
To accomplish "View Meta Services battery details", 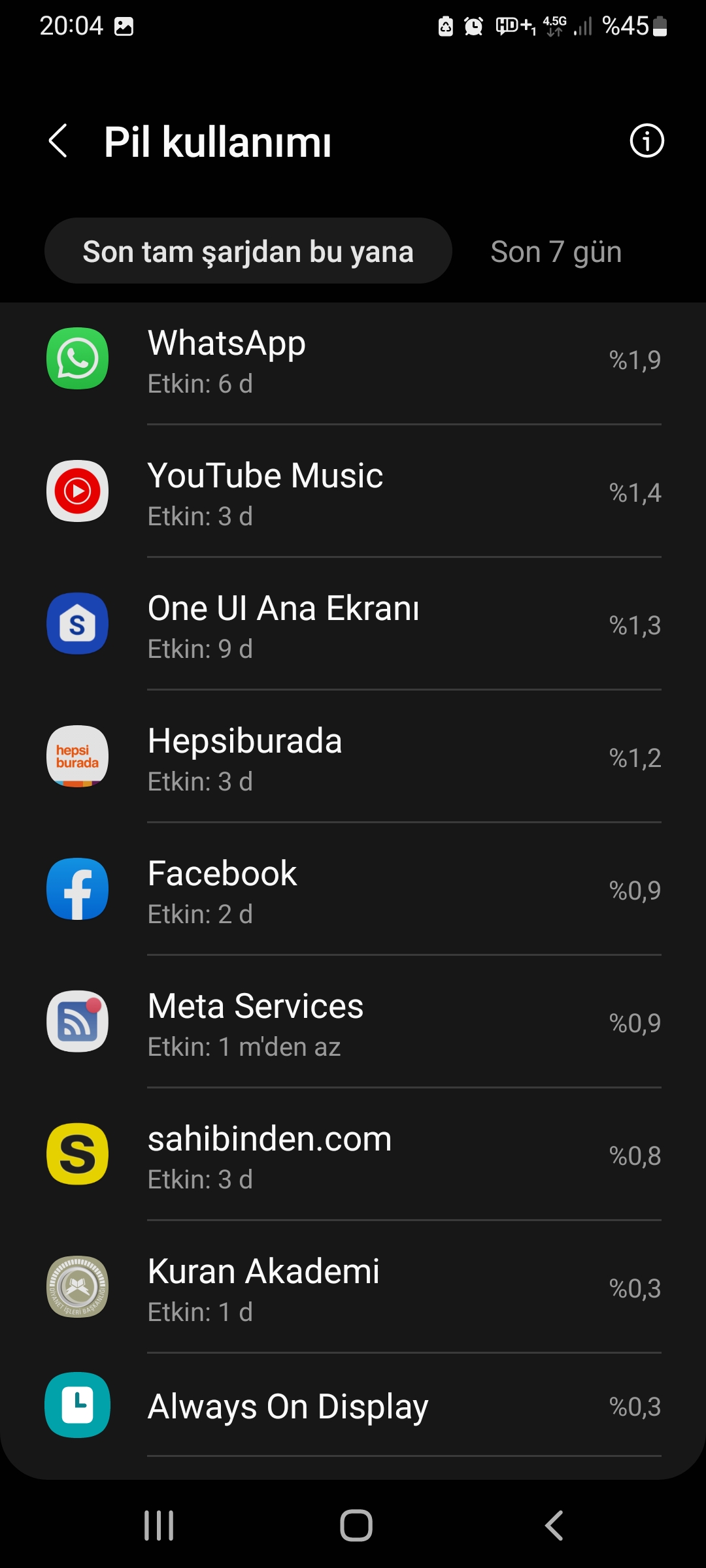I will (x=353, y=1024).
